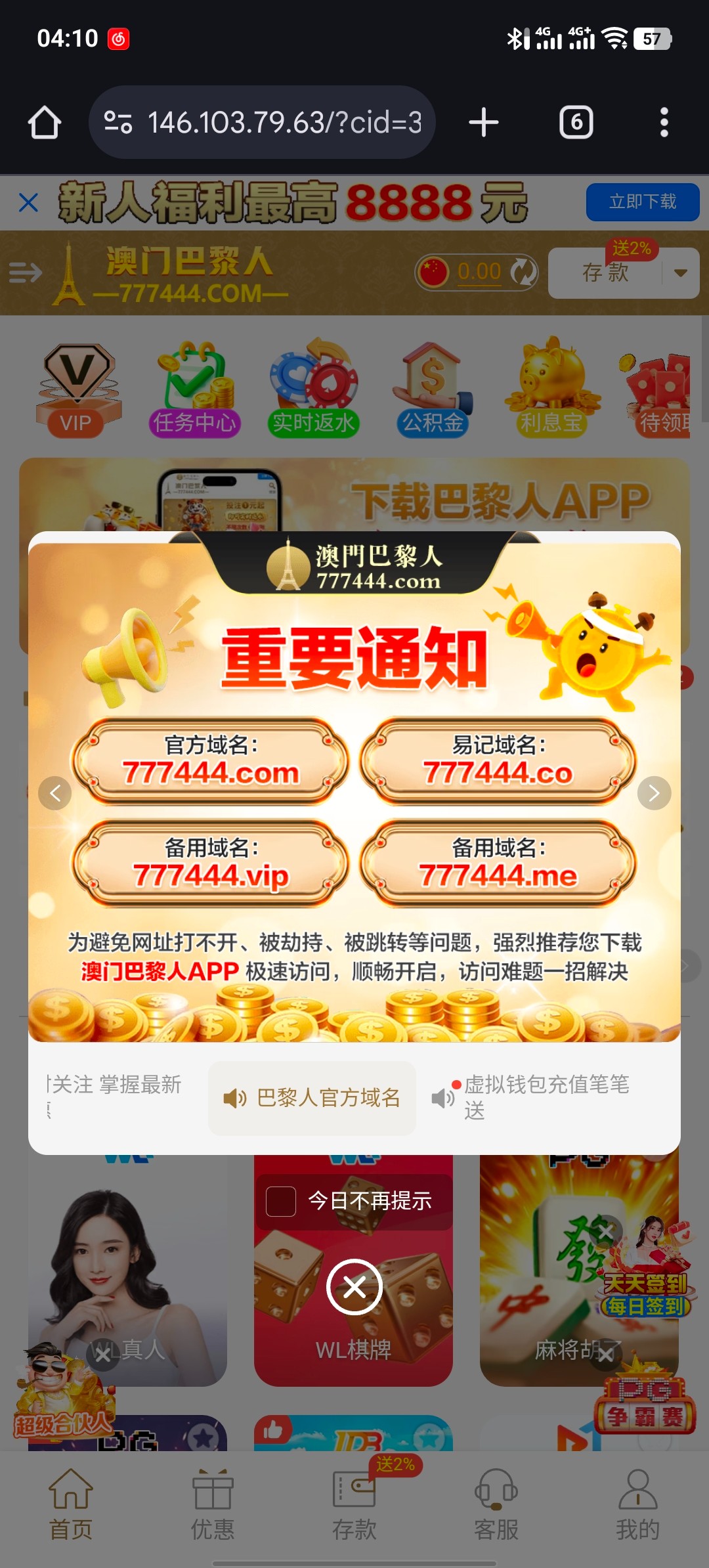Switch to the 我的 tab
The width and height of the screenshot is (709, 1568).
(637, 1504)
